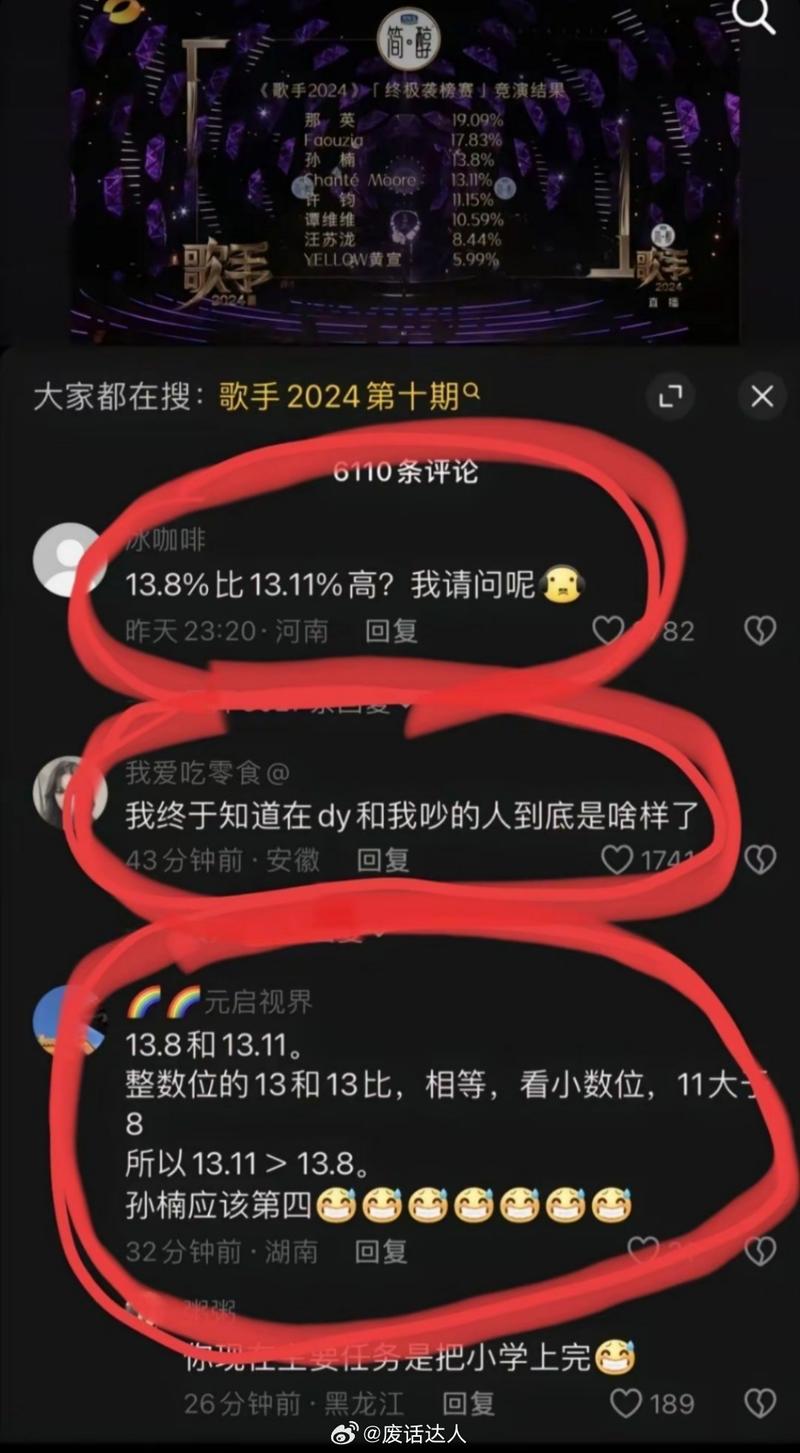This screenshot has width=800, height=1453.
Task: Like 我爱吃零食@'s comment
Action: (616, 859)
